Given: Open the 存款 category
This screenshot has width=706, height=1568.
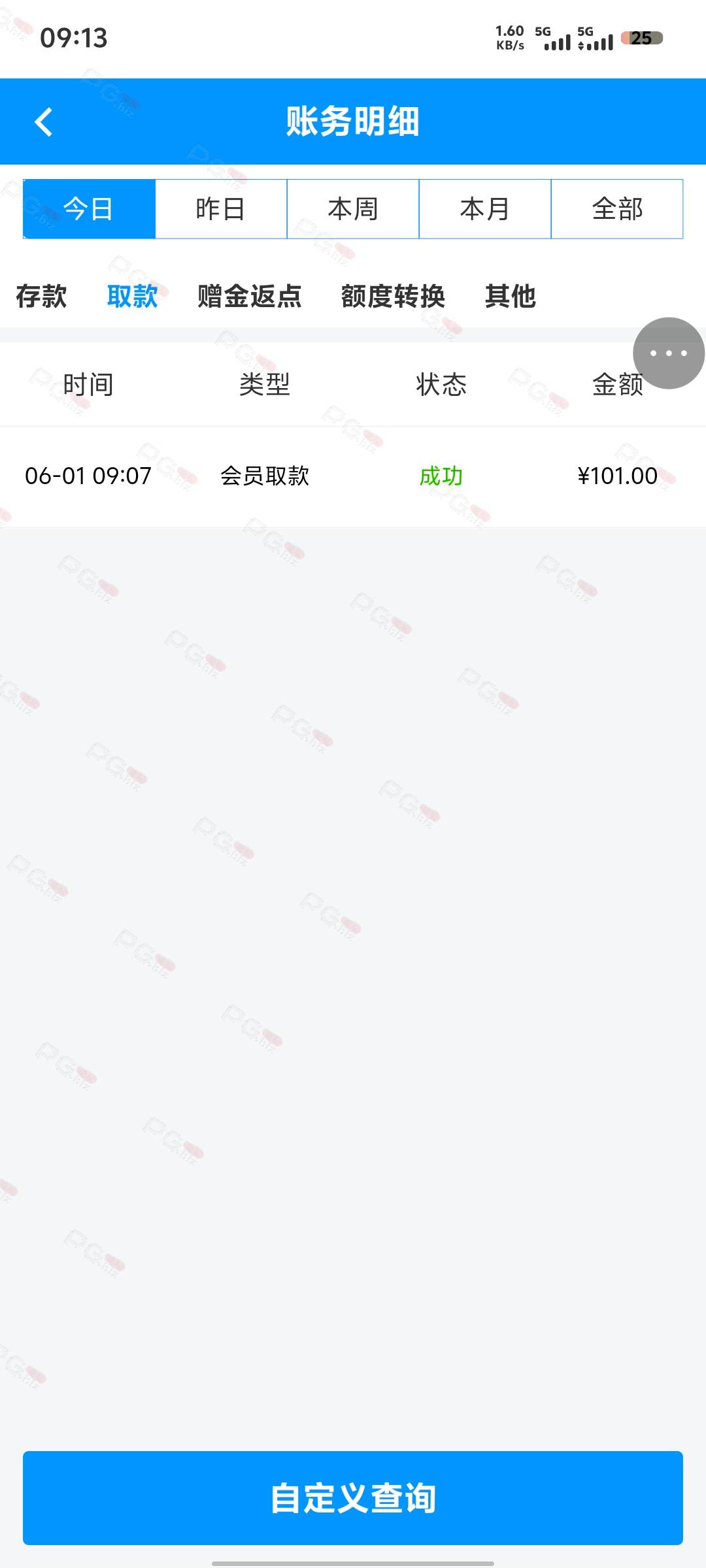Looking at the screenshot, I should (41, 296).
